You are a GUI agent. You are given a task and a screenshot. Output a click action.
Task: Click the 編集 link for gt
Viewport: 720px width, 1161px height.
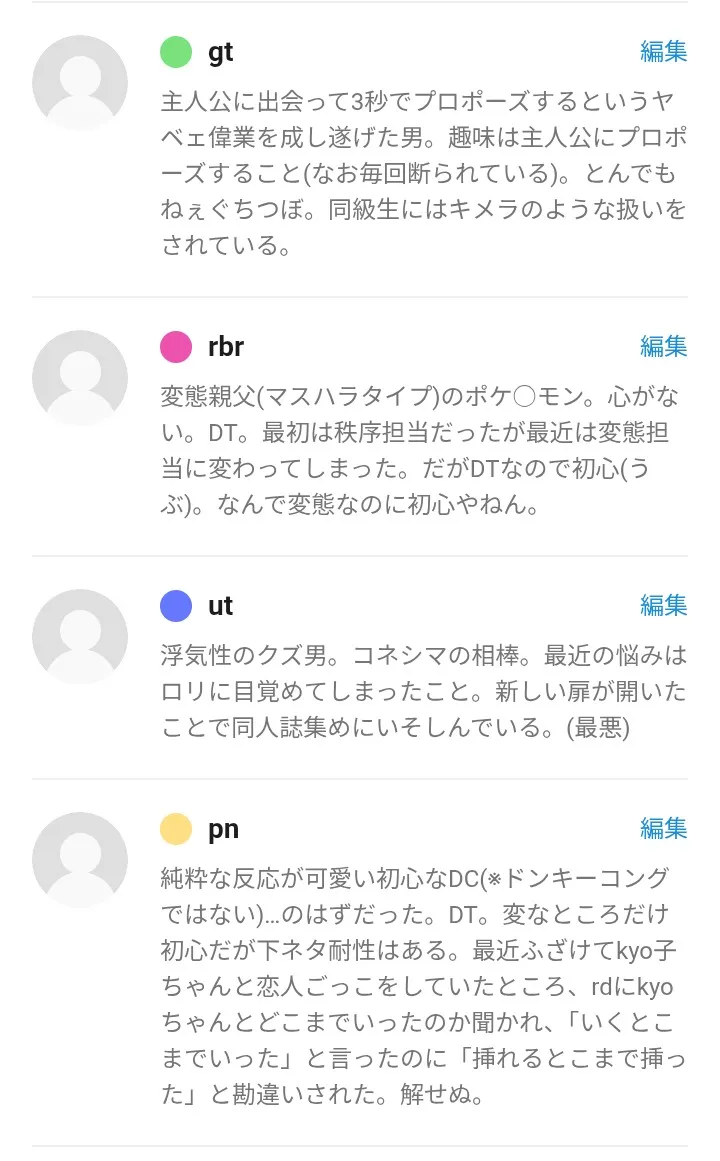click(664, 51)
